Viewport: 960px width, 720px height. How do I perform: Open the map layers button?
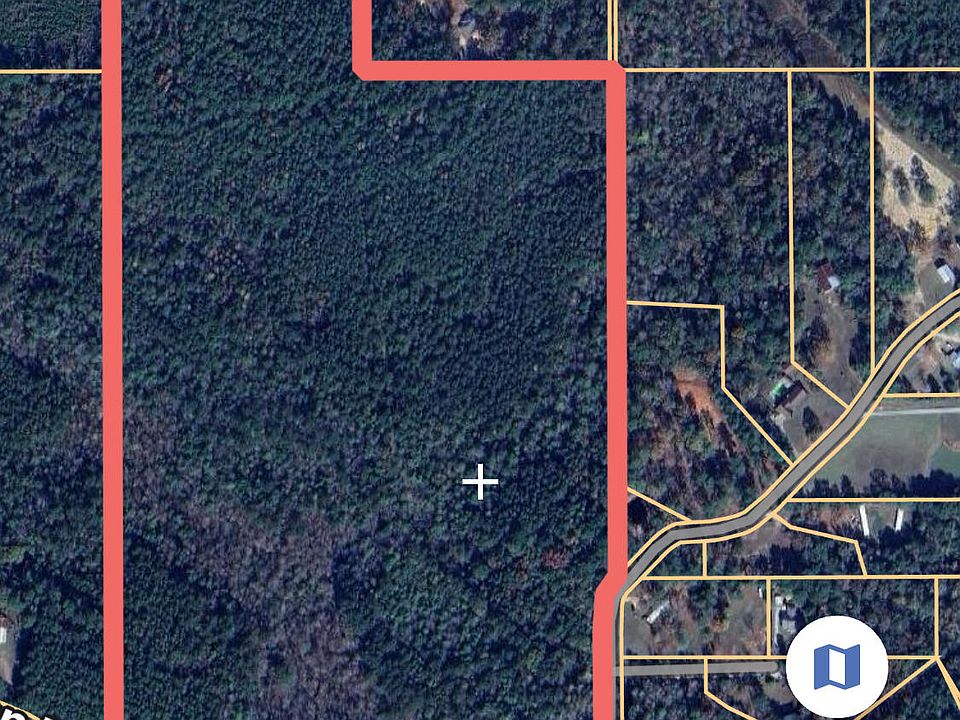[x=837, y=666]
